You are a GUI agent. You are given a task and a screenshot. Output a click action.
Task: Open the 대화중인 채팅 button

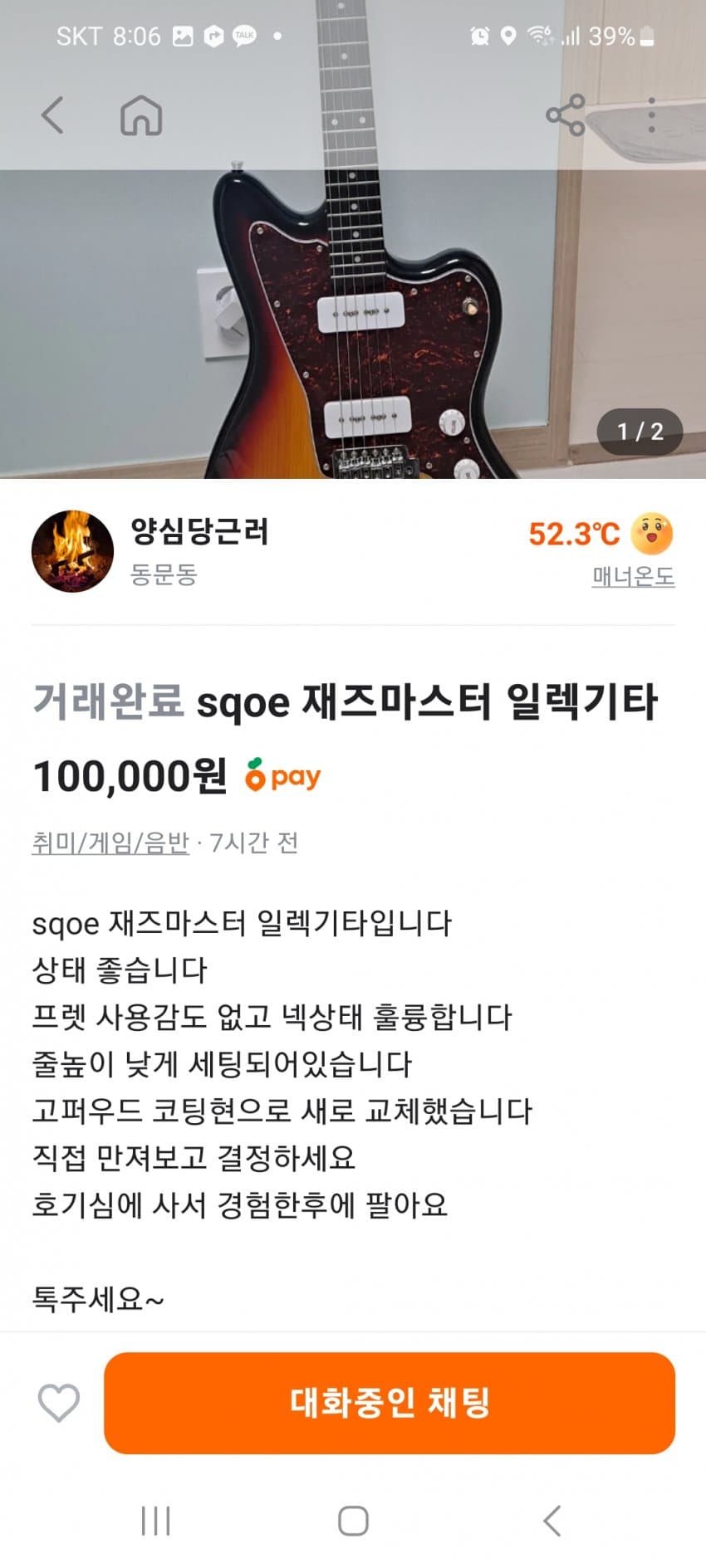click(x=389, y=1403)
